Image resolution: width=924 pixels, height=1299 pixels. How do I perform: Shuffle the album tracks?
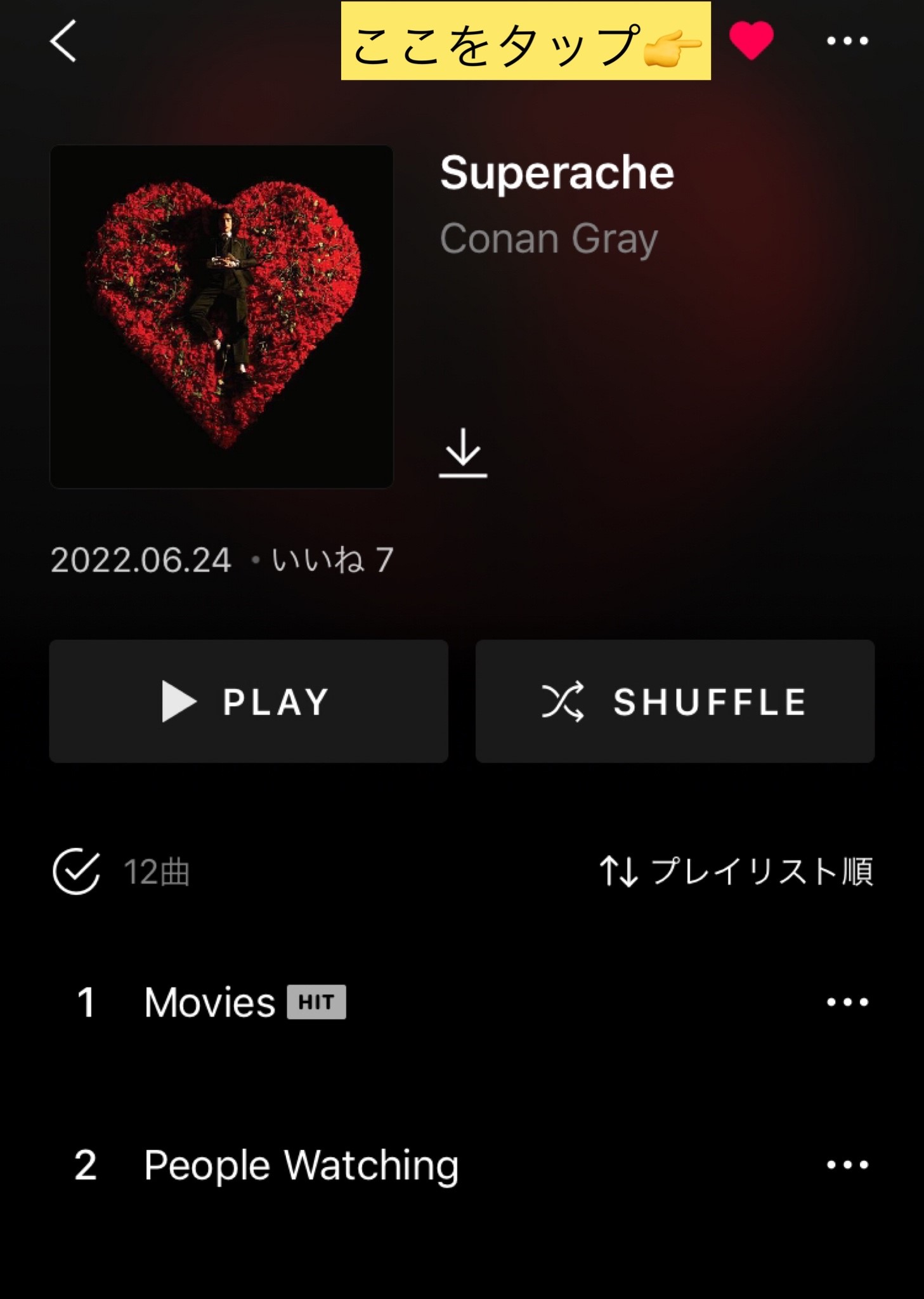(675, 701)
